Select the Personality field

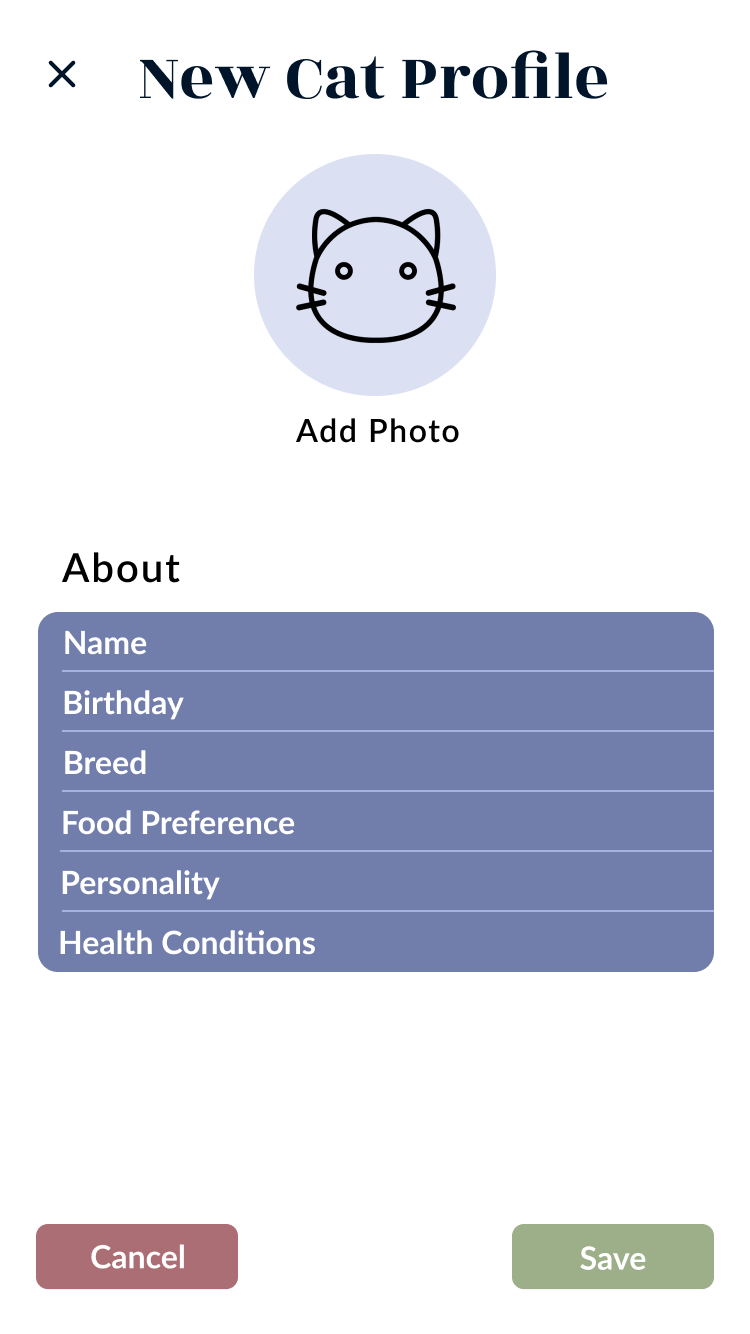point(376,882)
